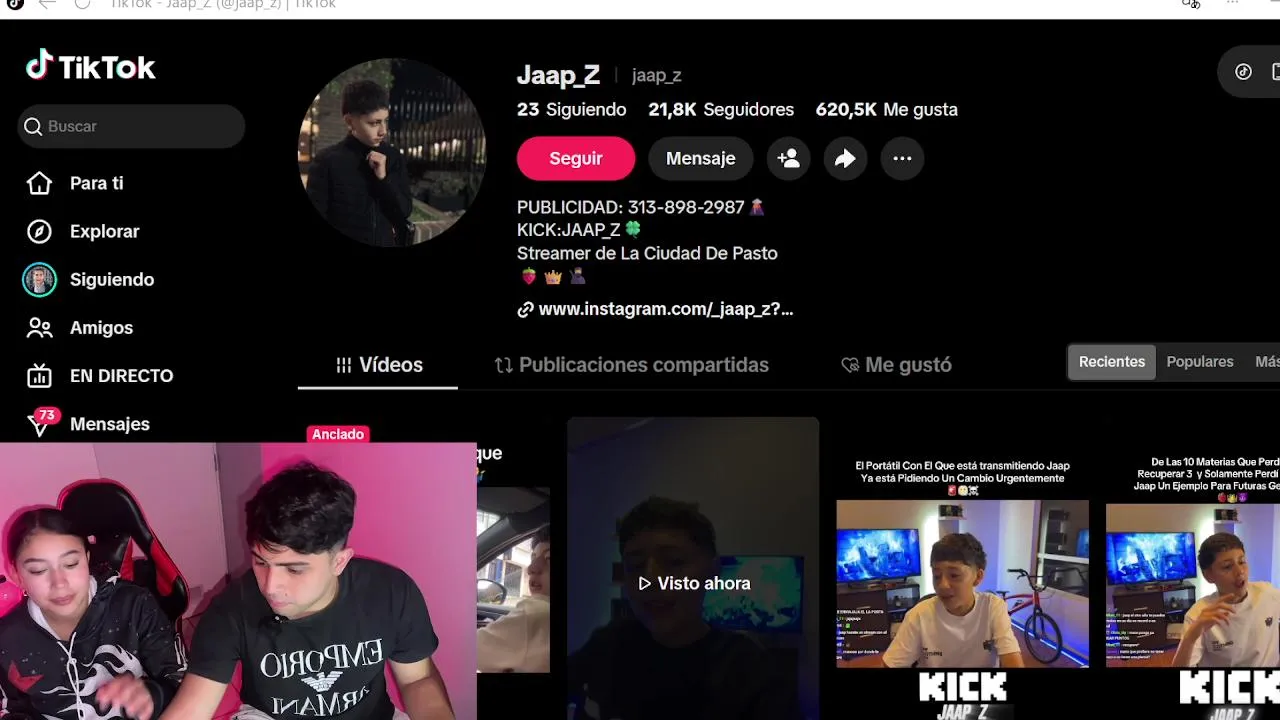Send a message via Mensaje button
The image size is (1280, 720).
point(700,158)
